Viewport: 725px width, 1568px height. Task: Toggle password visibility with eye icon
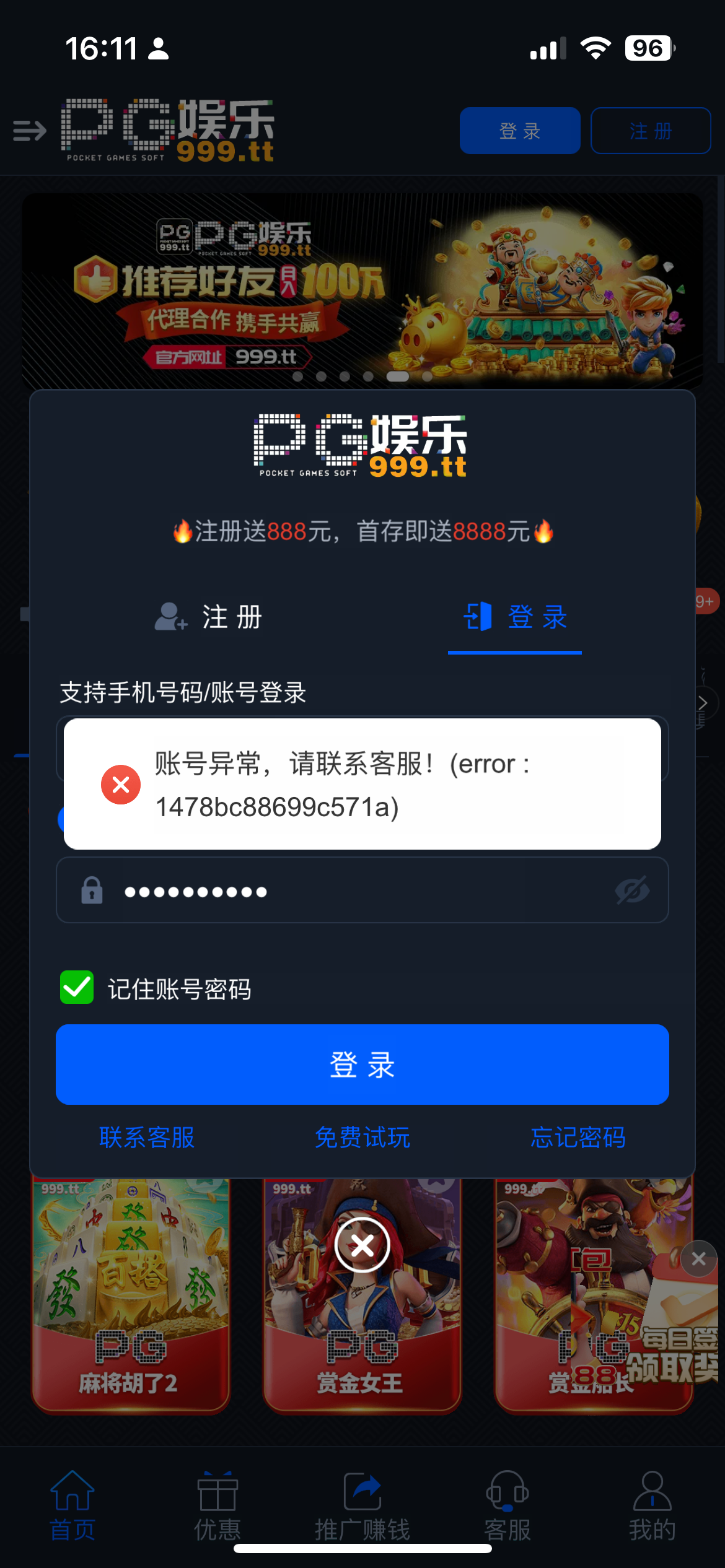click(x=633, y=891)
